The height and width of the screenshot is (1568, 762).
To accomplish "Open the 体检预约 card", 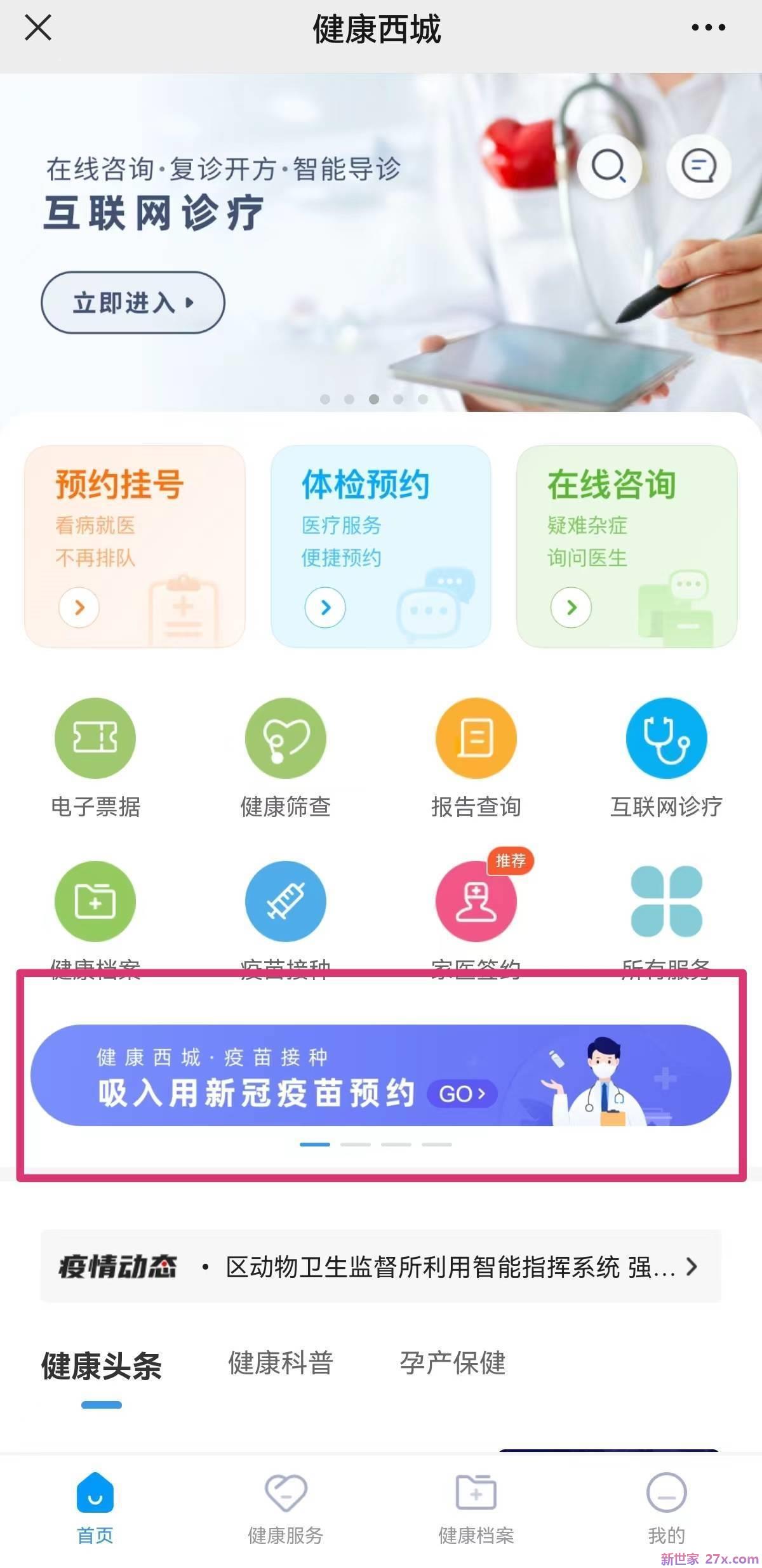I will tap(380, 546).
